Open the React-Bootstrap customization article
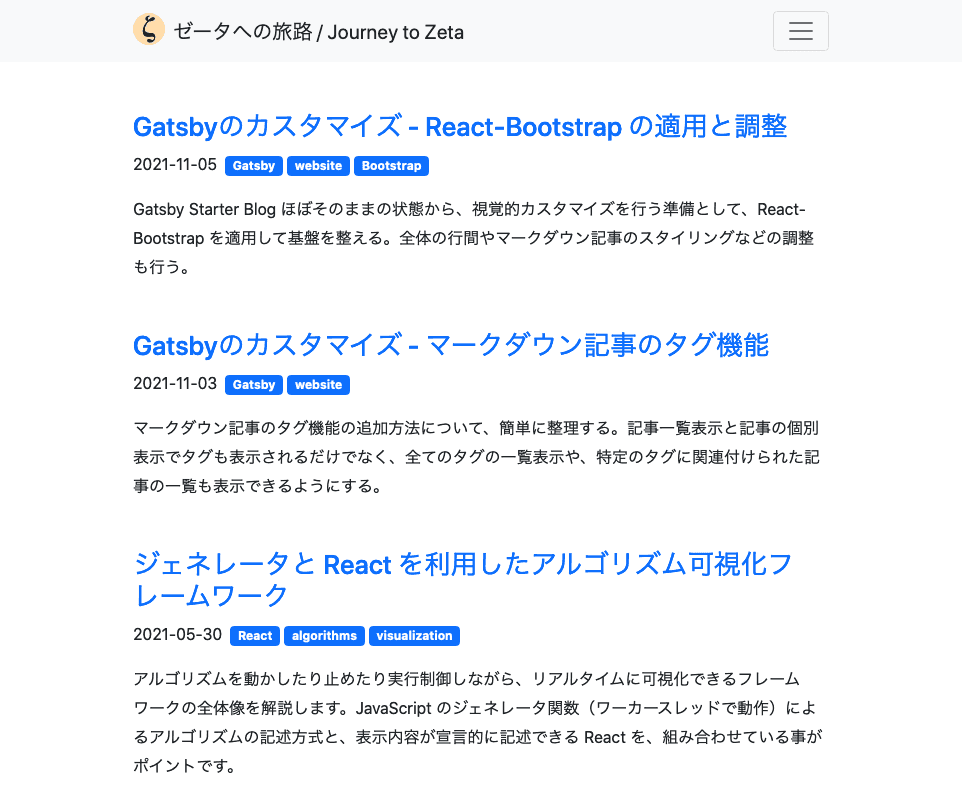The width and height of the screenshot is (962, 787). point(460,127)
